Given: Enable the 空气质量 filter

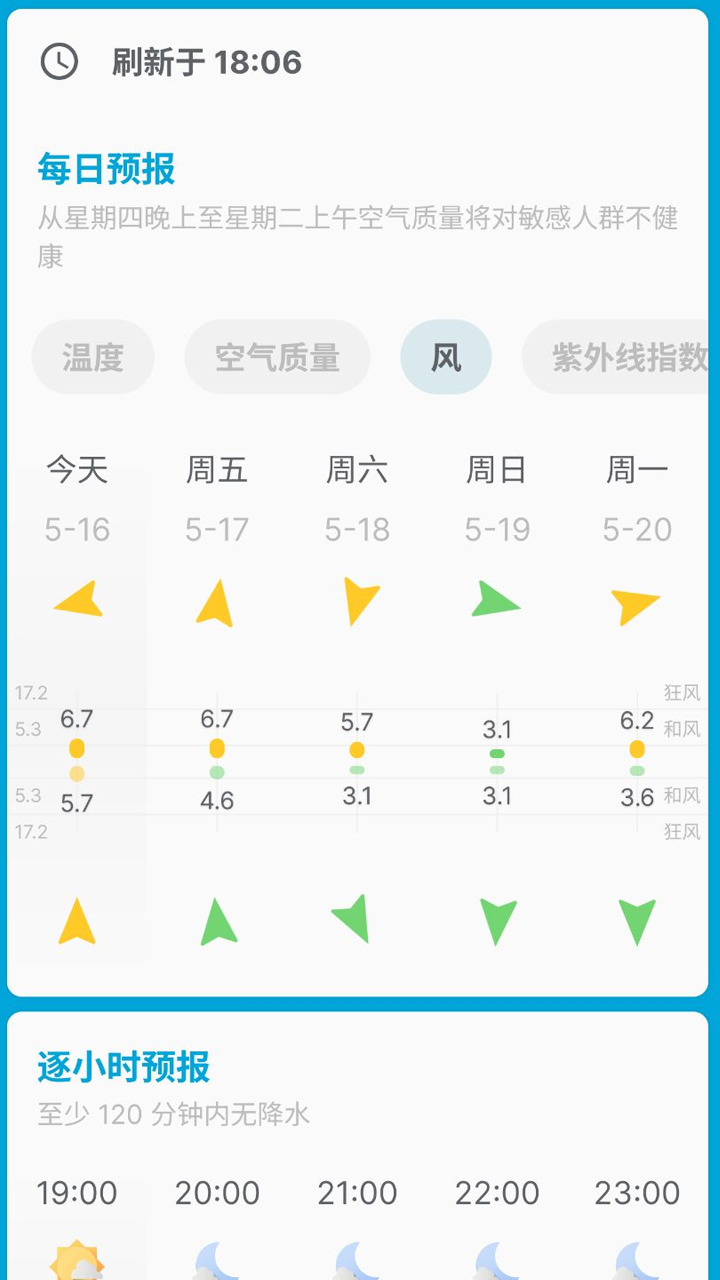Looking at the screenshot, I should tap(277, 357).
